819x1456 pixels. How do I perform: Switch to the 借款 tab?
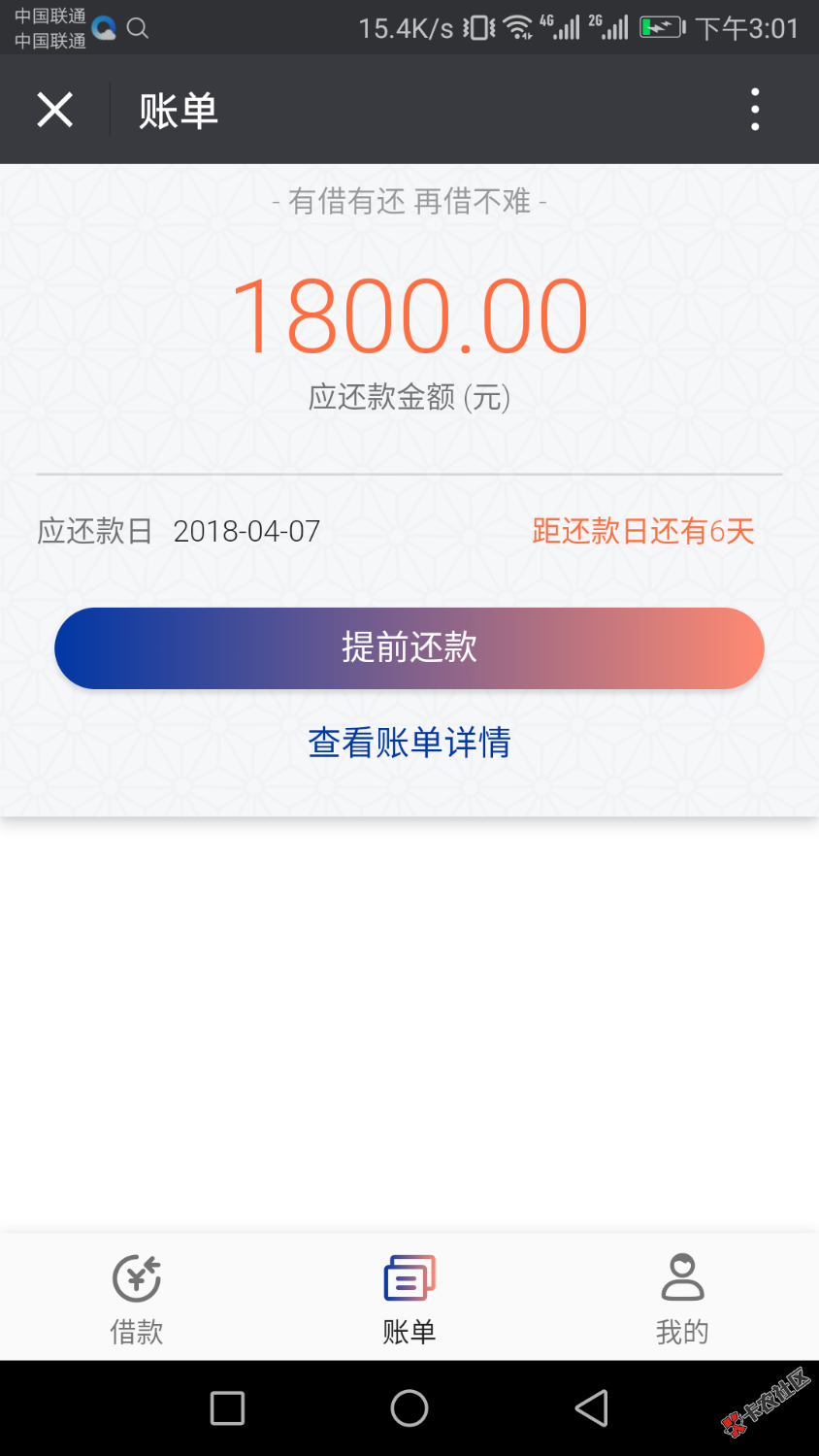pos(137,1298)
